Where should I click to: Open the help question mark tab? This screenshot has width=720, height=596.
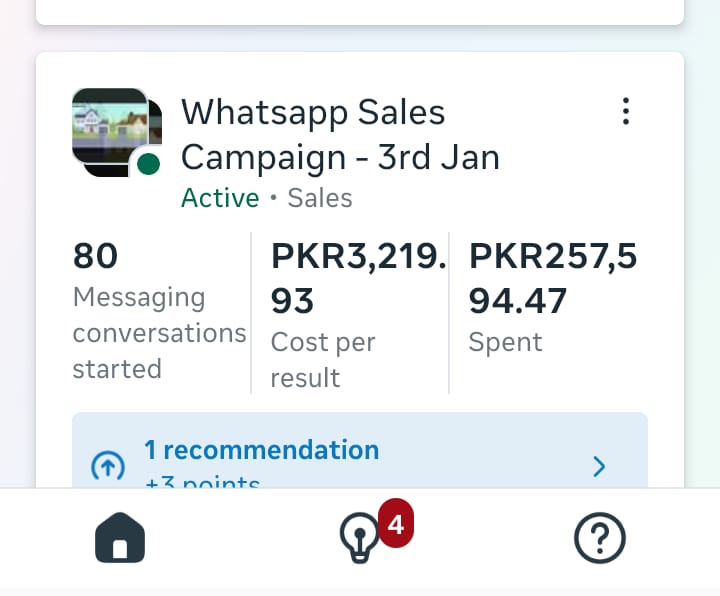[600, 540]
